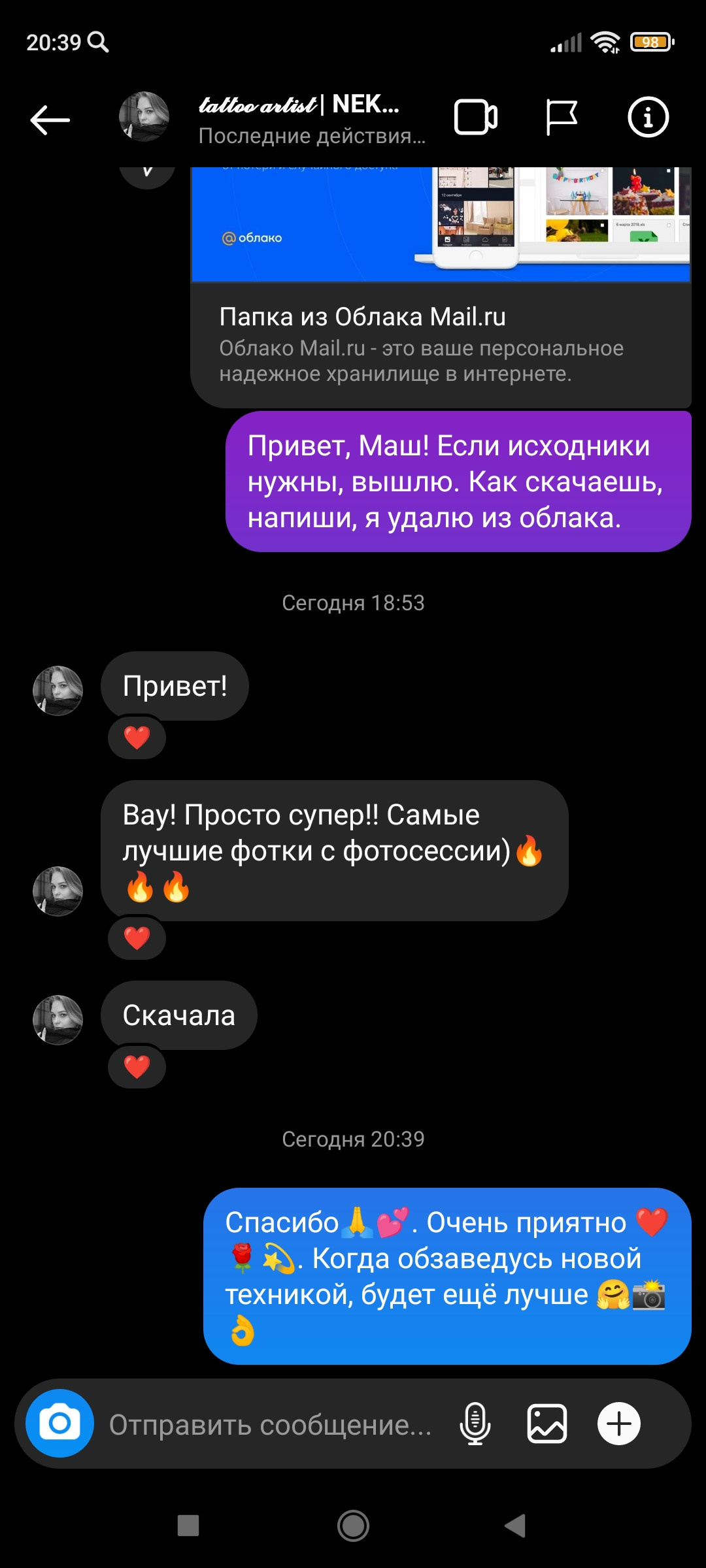Open conversation info details

point(648,118)
